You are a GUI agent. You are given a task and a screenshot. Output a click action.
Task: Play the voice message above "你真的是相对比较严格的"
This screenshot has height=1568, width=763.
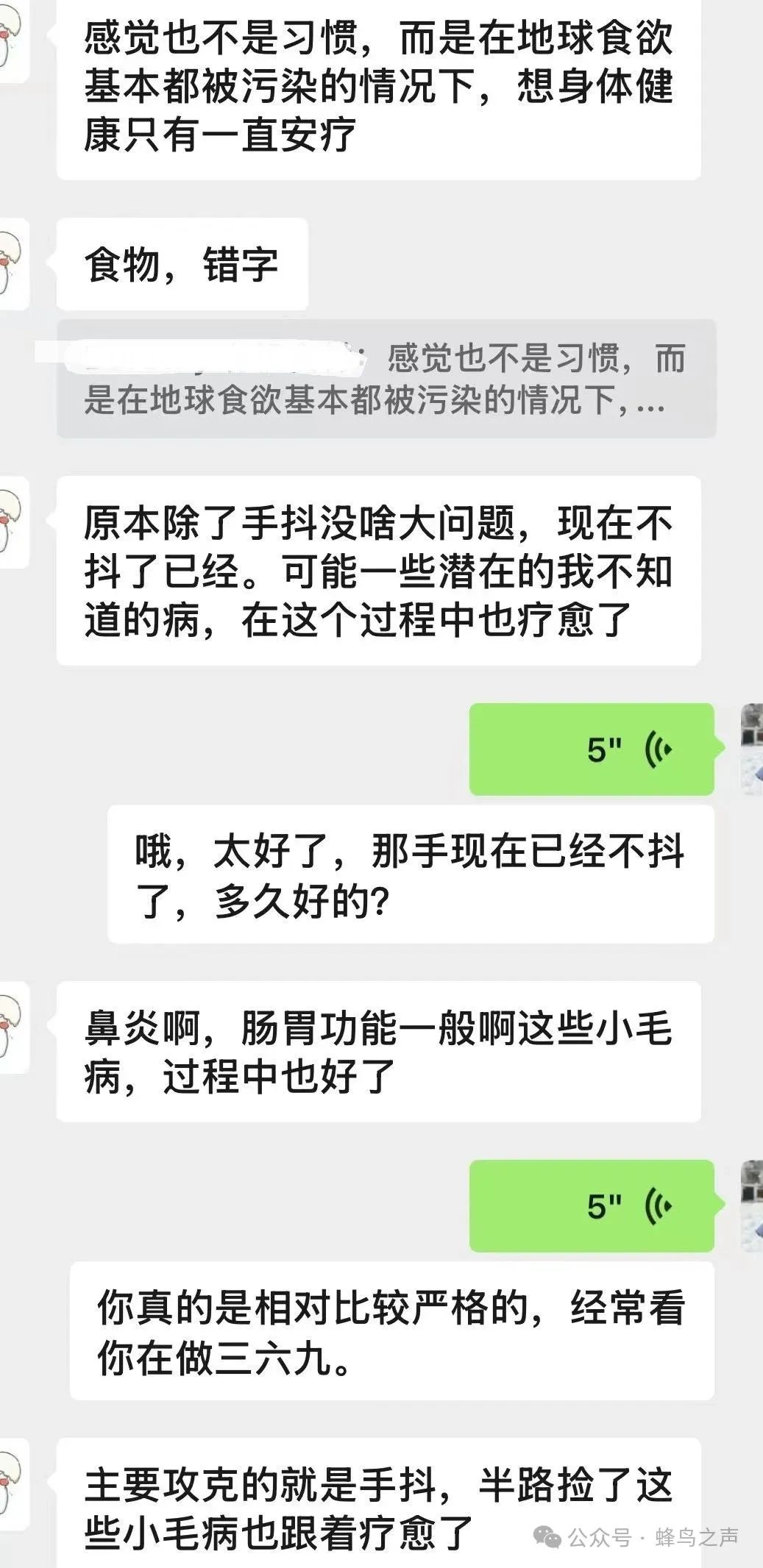[592, 1205]
